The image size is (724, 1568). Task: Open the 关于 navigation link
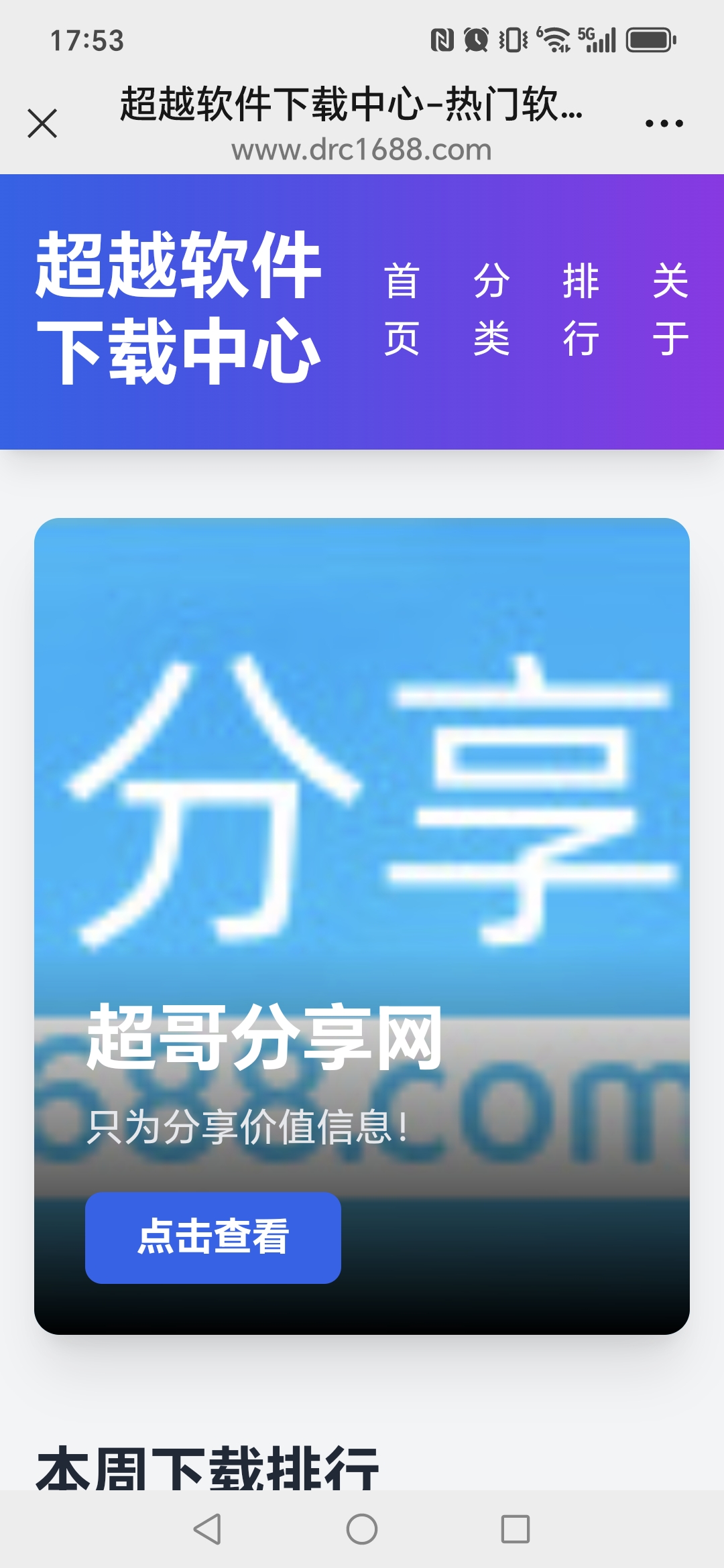pos(670,310)
